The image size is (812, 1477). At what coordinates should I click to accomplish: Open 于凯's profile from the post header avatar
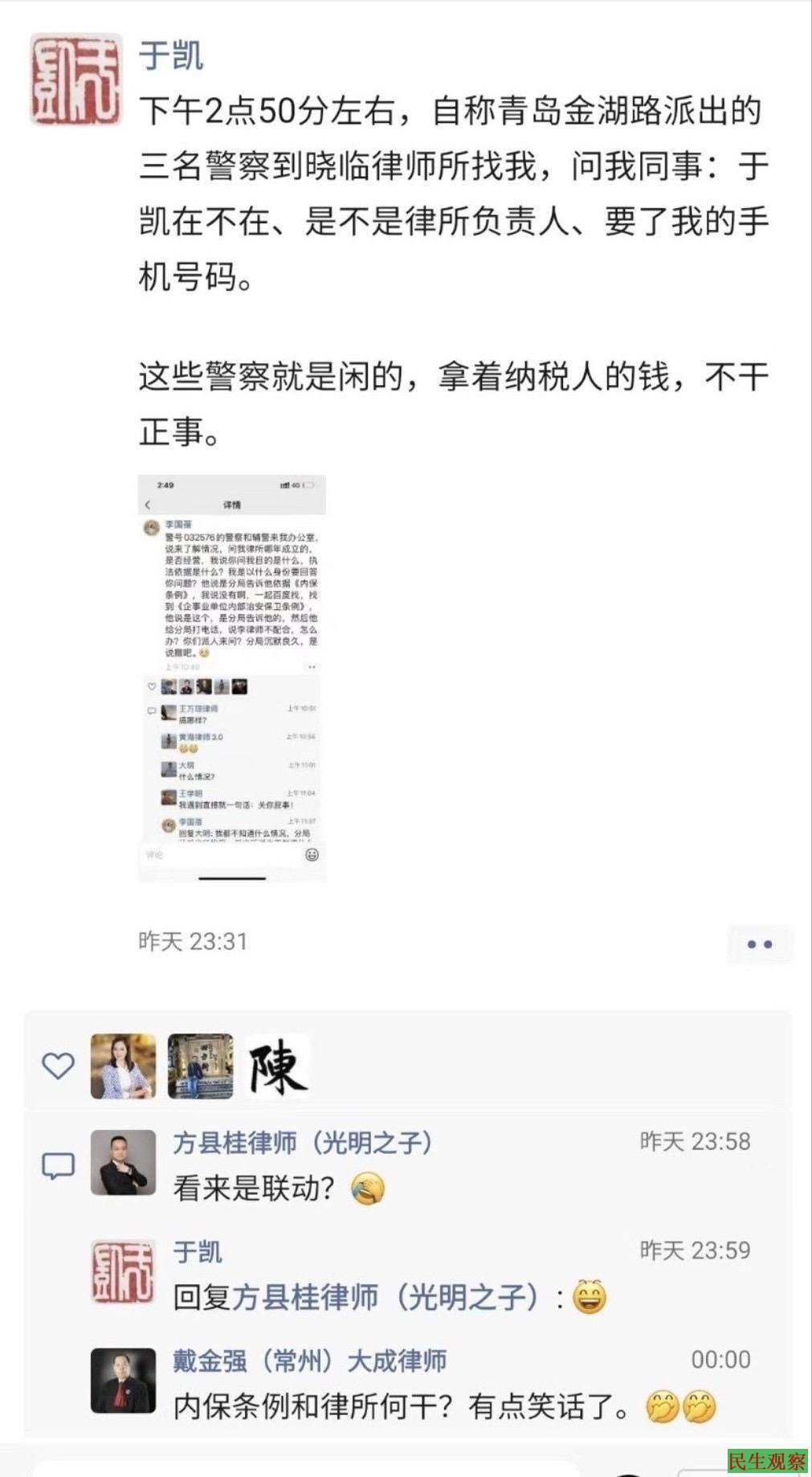(75, 79)
